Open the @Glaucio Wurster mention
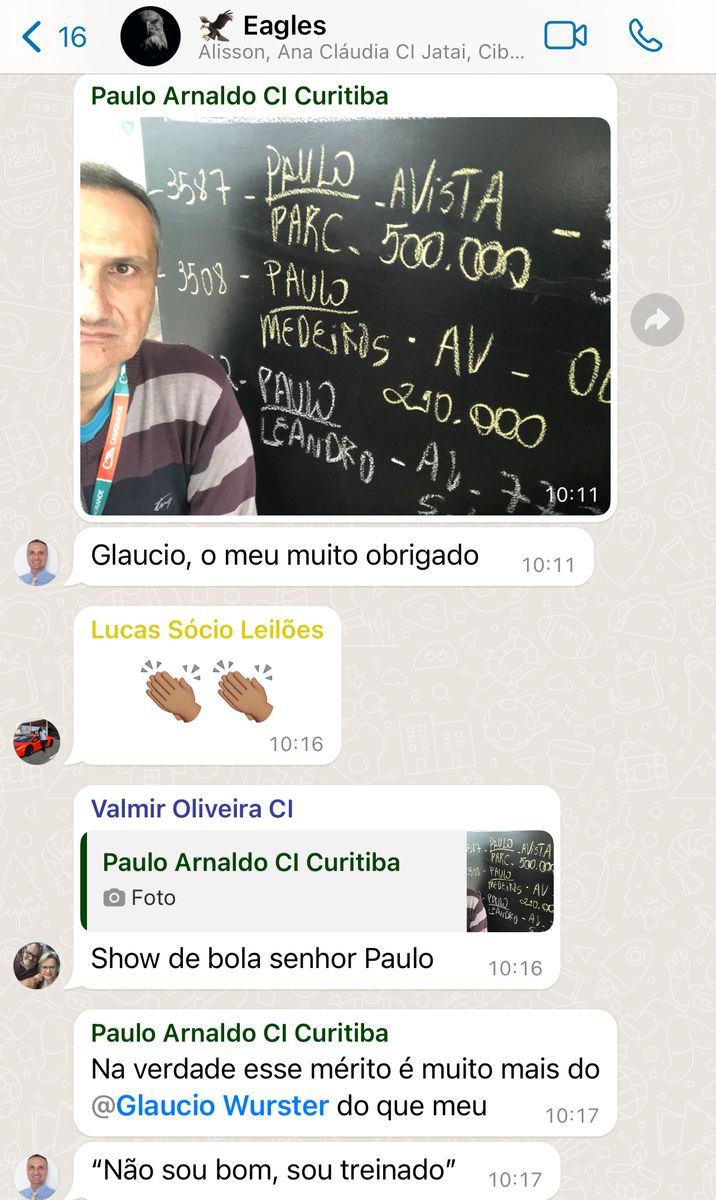Viewport: 716px width, 1200px height. coord(222,1106)
